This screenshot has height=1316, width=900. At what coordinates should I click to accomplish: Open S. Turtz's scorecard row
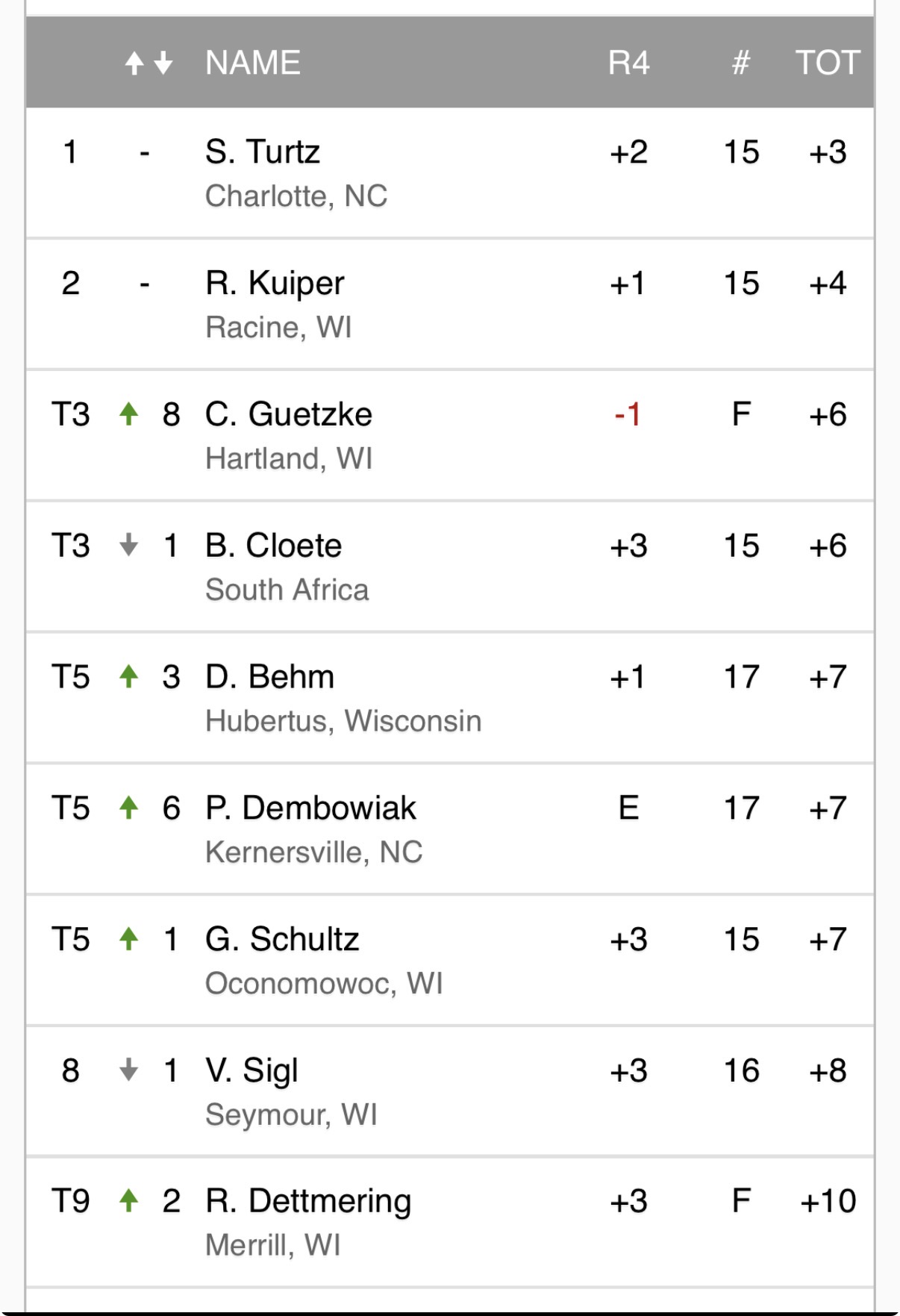click(450, 173)
